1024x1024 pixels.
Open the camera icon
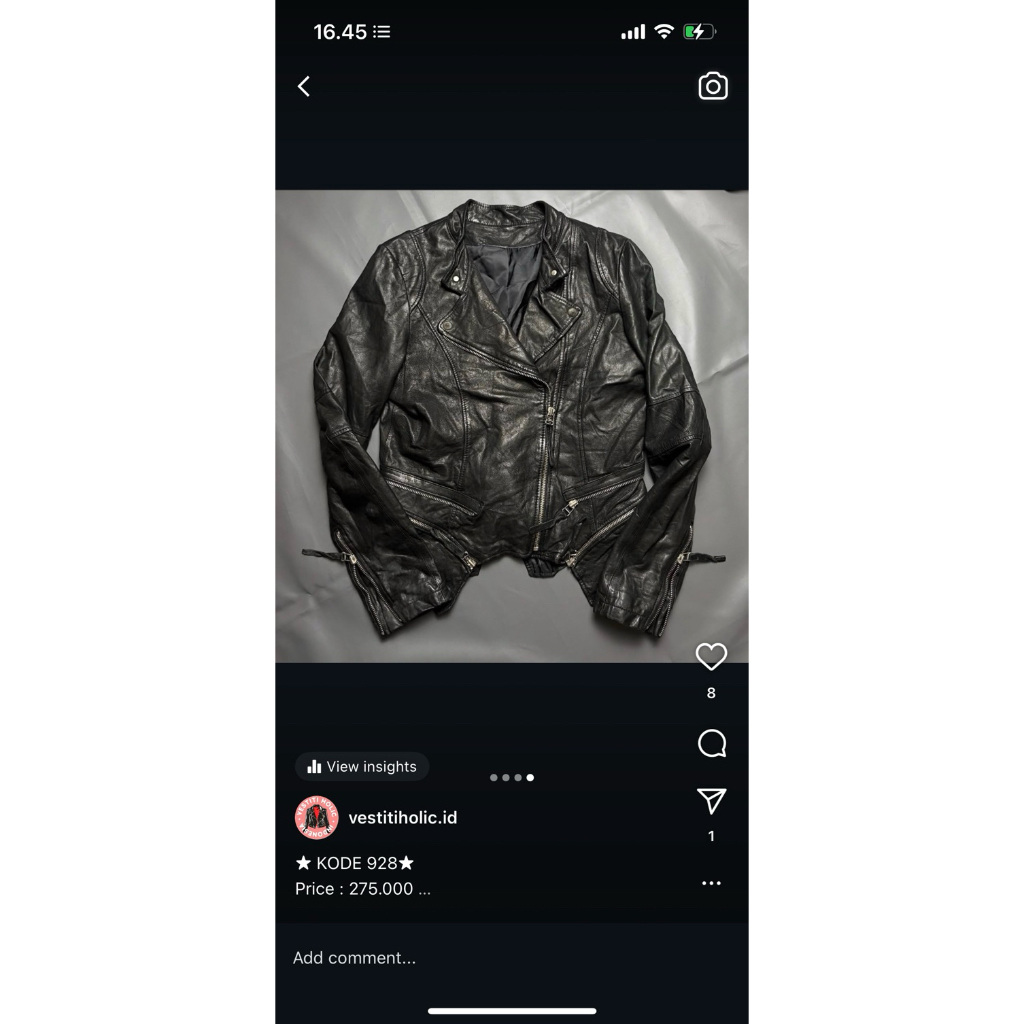[x=712, y=87]
